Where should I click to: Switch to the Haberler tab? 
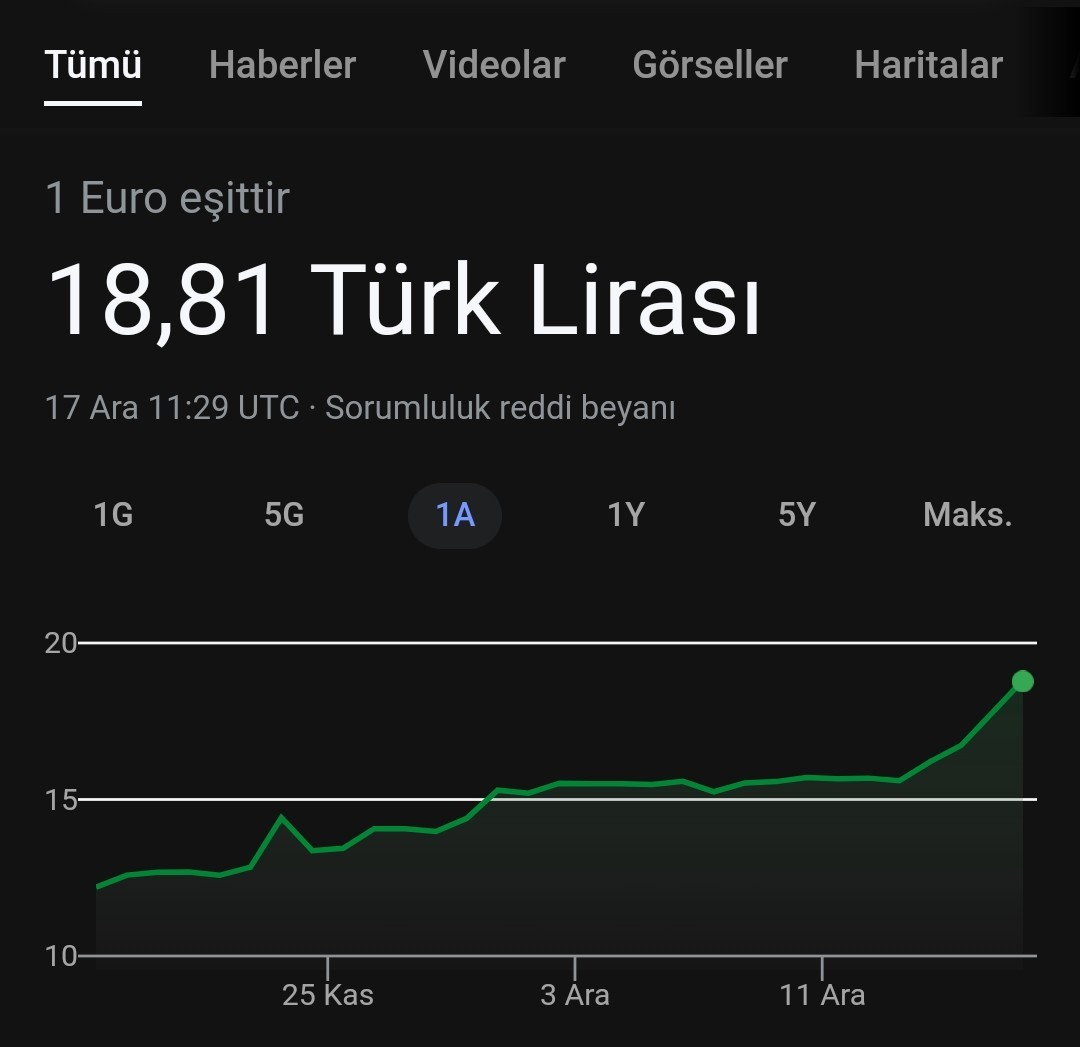click(282, 65)
